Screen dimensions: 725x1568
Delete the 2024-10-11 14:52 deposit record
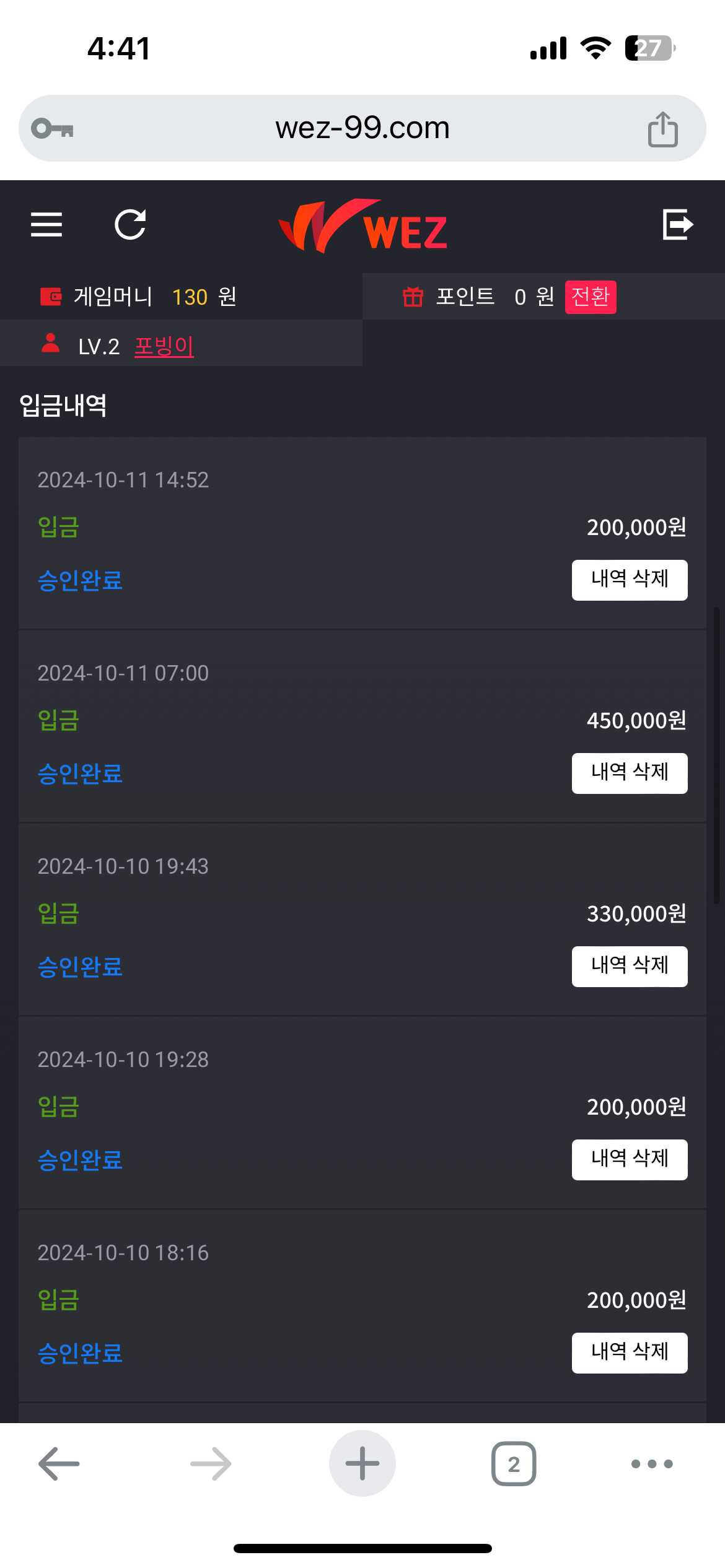pyautogui.click(x=629, y=580)
